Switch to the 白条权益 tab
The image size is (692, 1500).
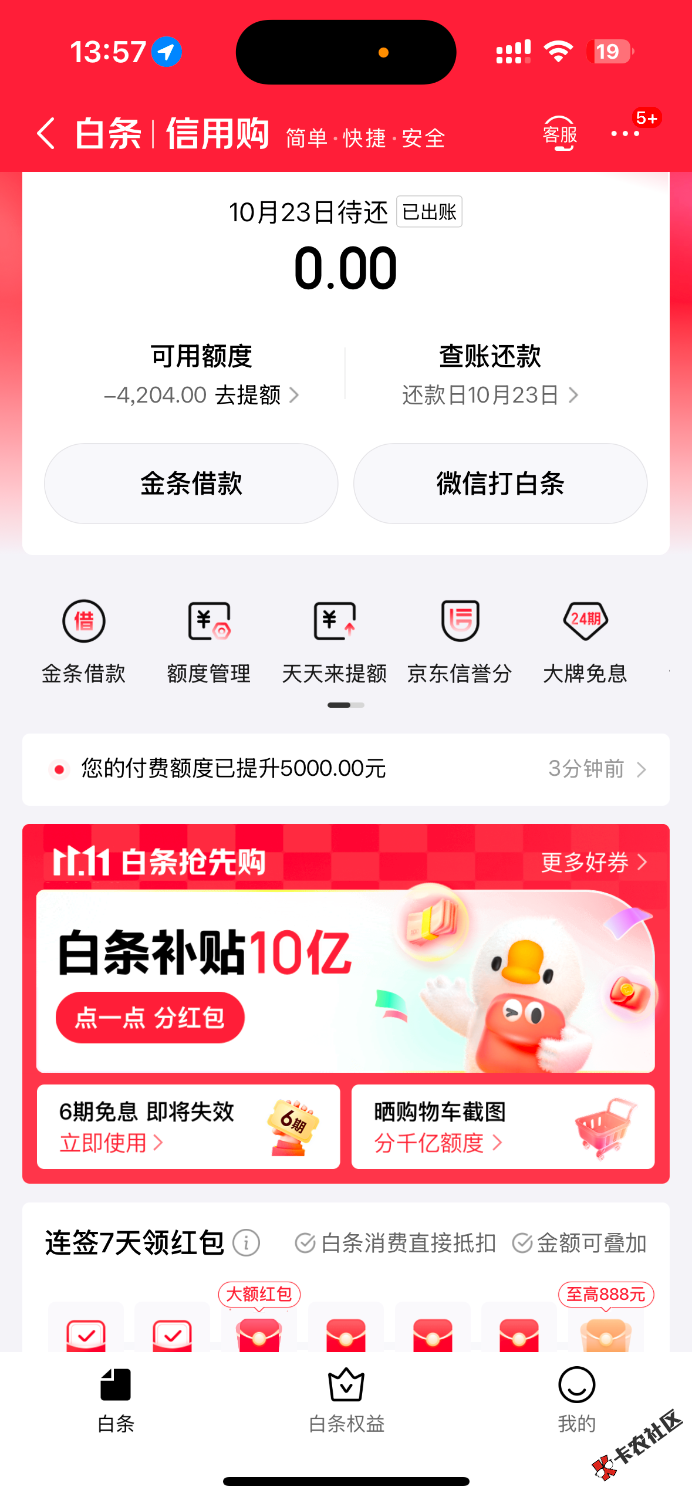click(346, 1400)
